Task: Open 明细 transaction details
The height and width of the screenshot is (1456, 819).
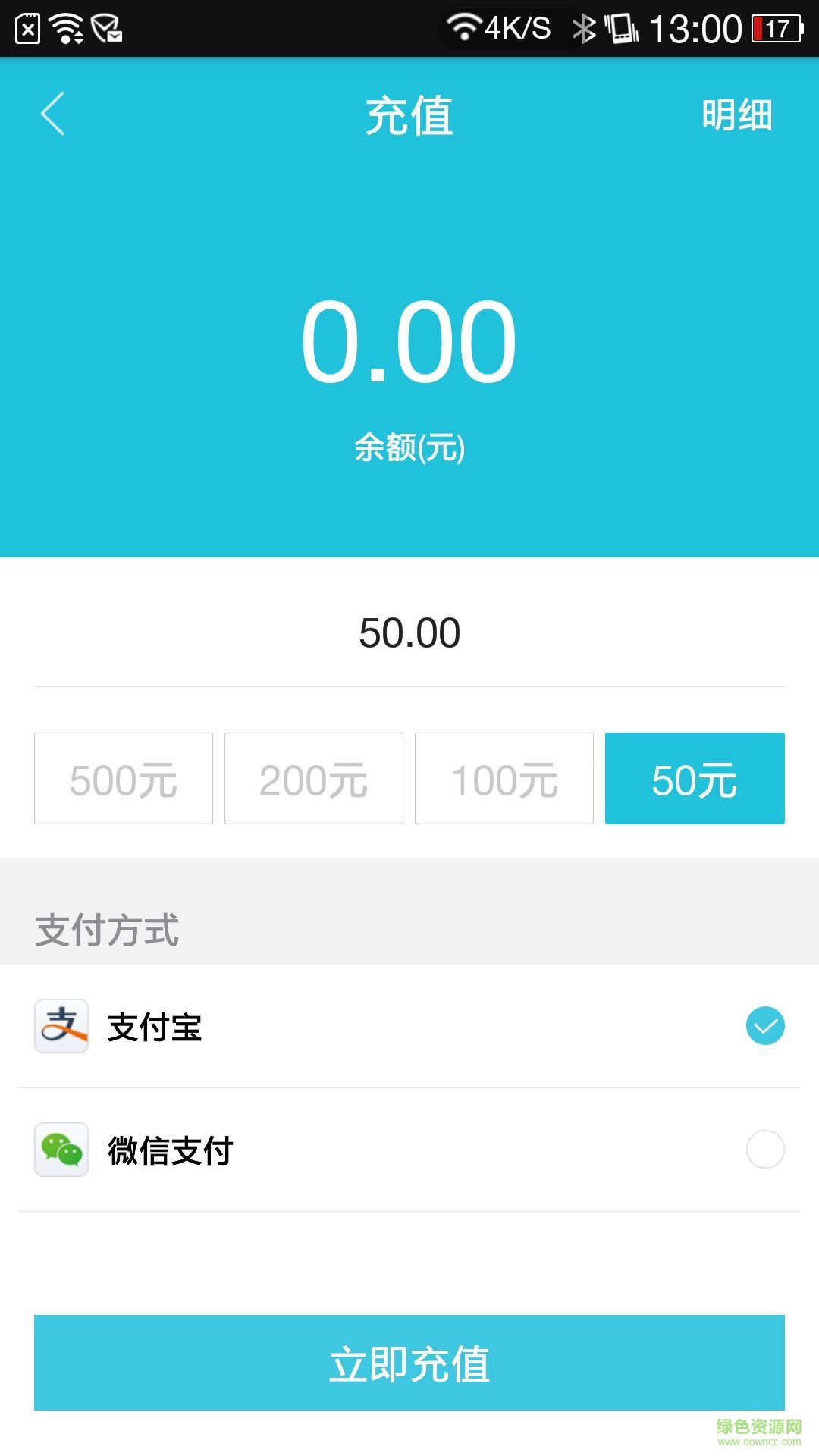Action: click(736, 115)
